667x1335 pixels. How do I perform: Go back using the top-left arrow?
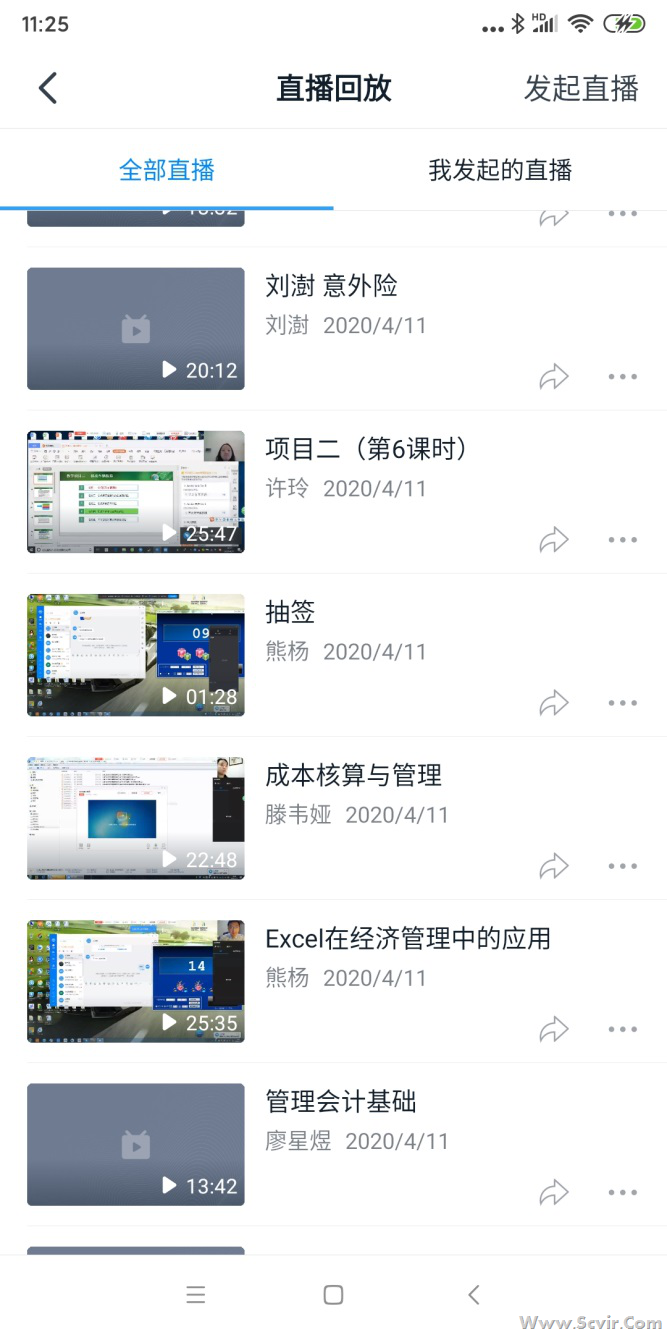(x=48, y=88)
